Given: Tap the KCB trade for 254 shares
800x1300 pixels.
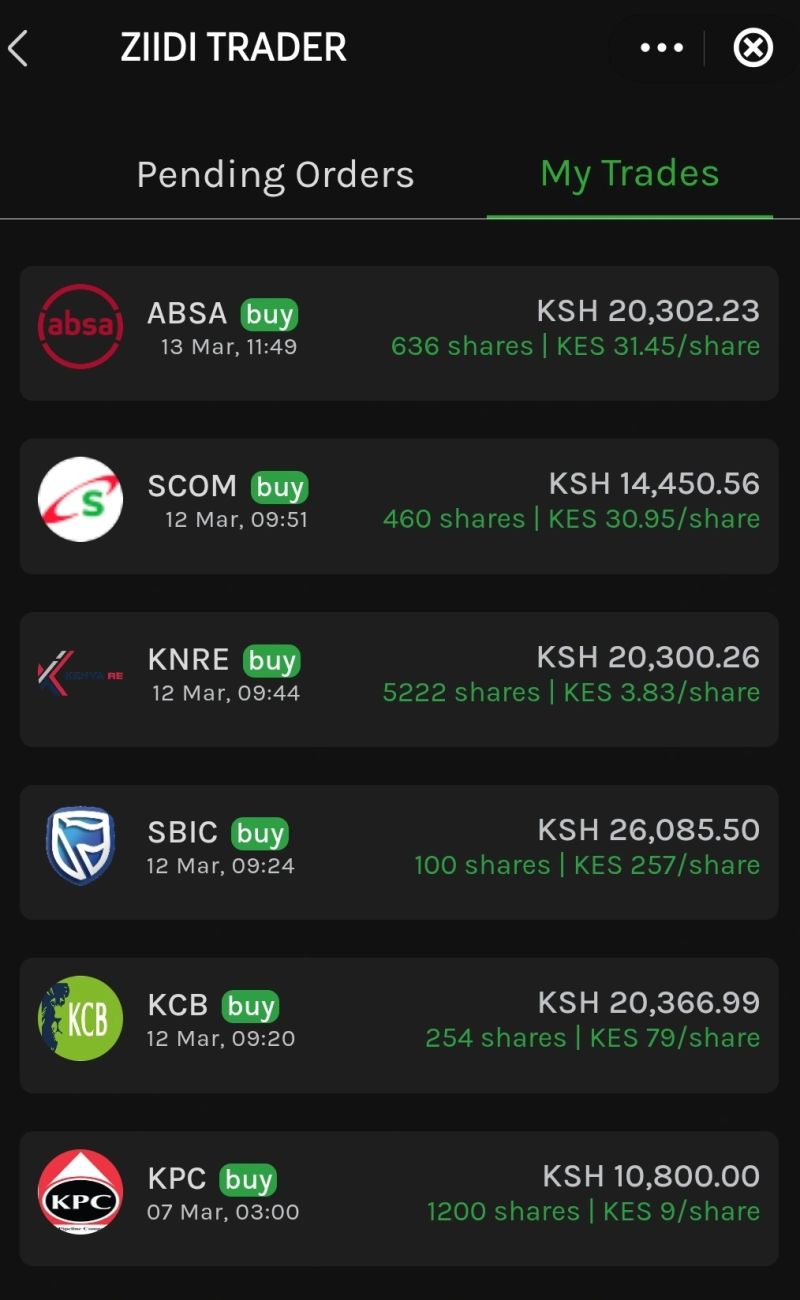Looking at the screenshot, I should point(400,1020).
